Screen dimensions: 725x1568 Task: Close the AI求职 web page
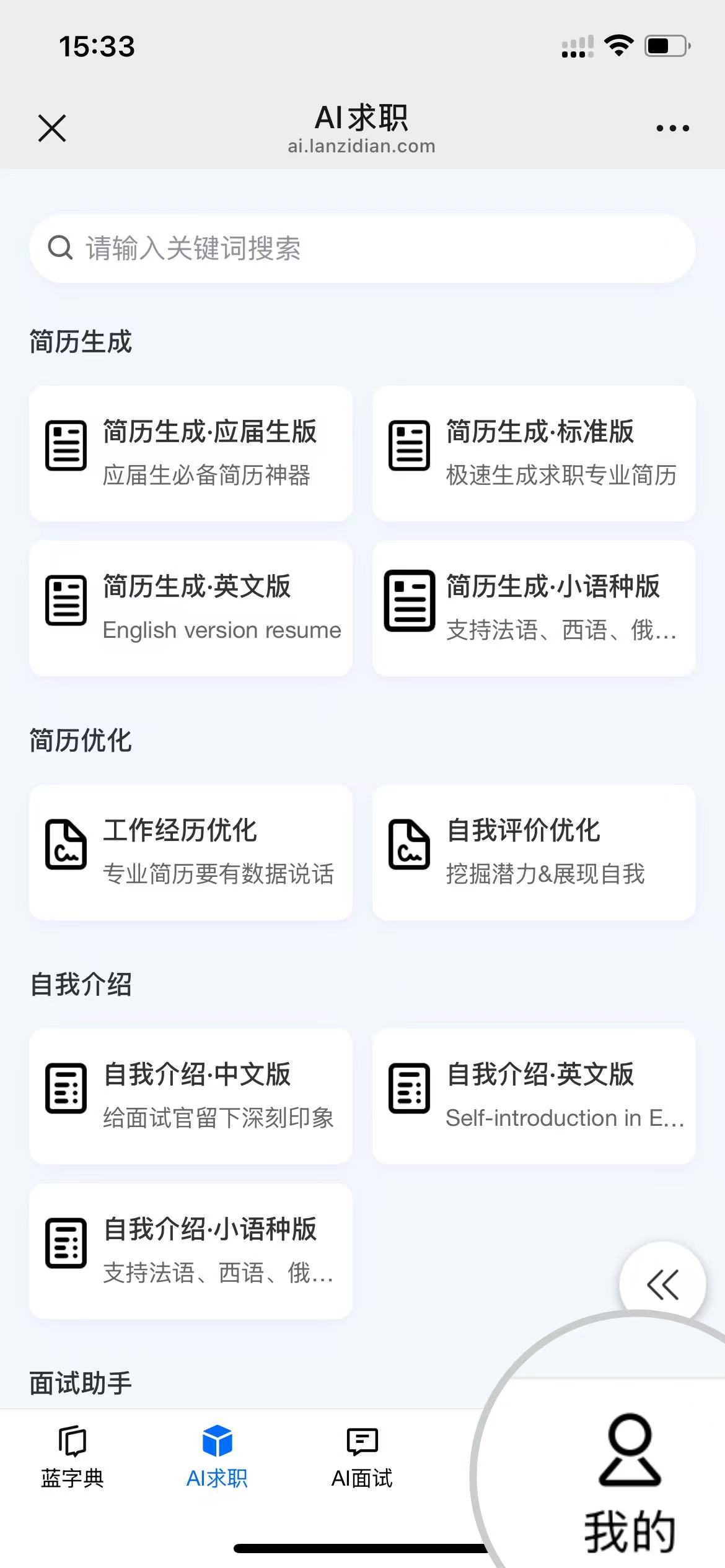[x=52, y=128]
